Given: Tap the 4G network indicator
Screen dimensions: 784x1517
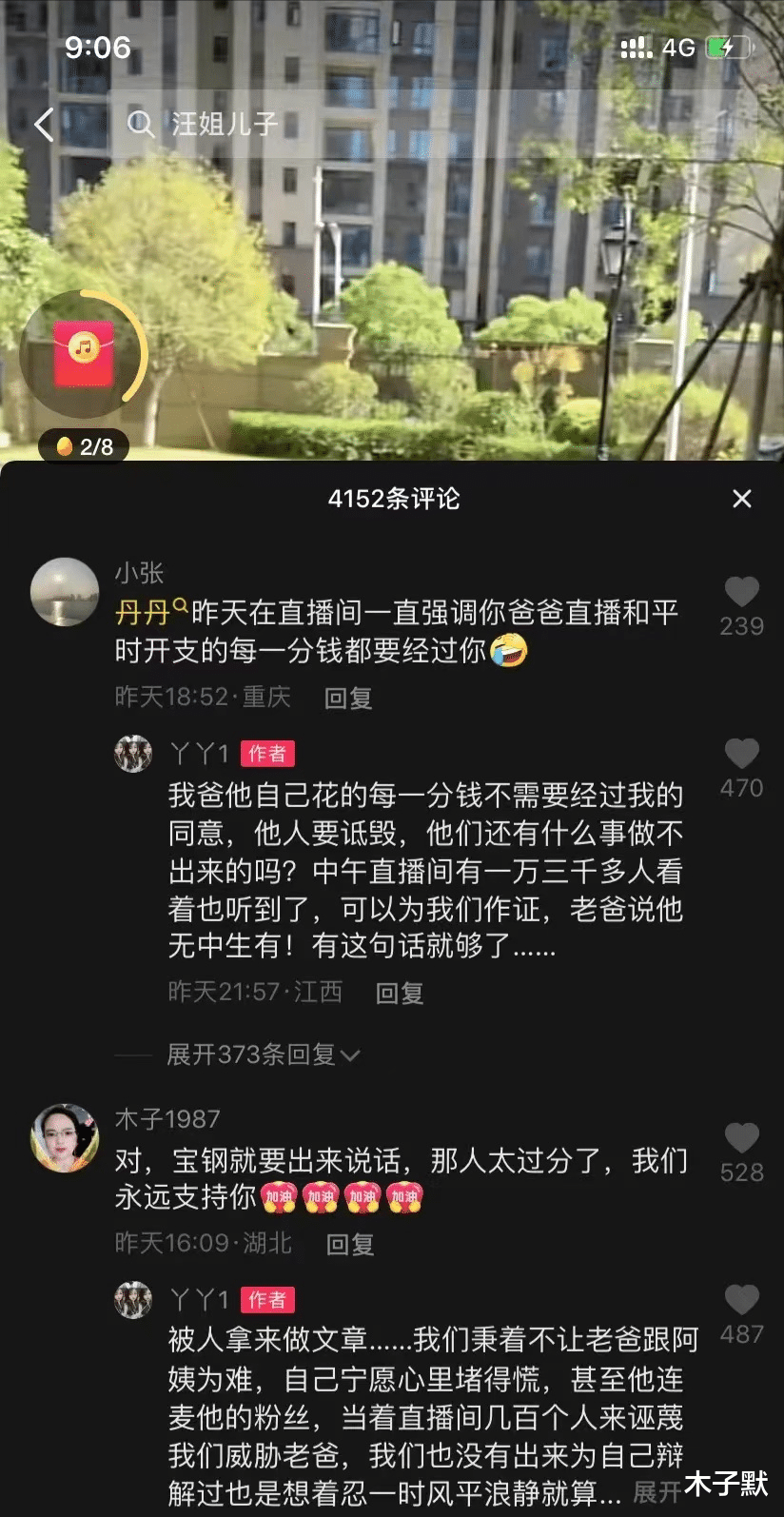Looking at the screenshot, I should point(676,47).
